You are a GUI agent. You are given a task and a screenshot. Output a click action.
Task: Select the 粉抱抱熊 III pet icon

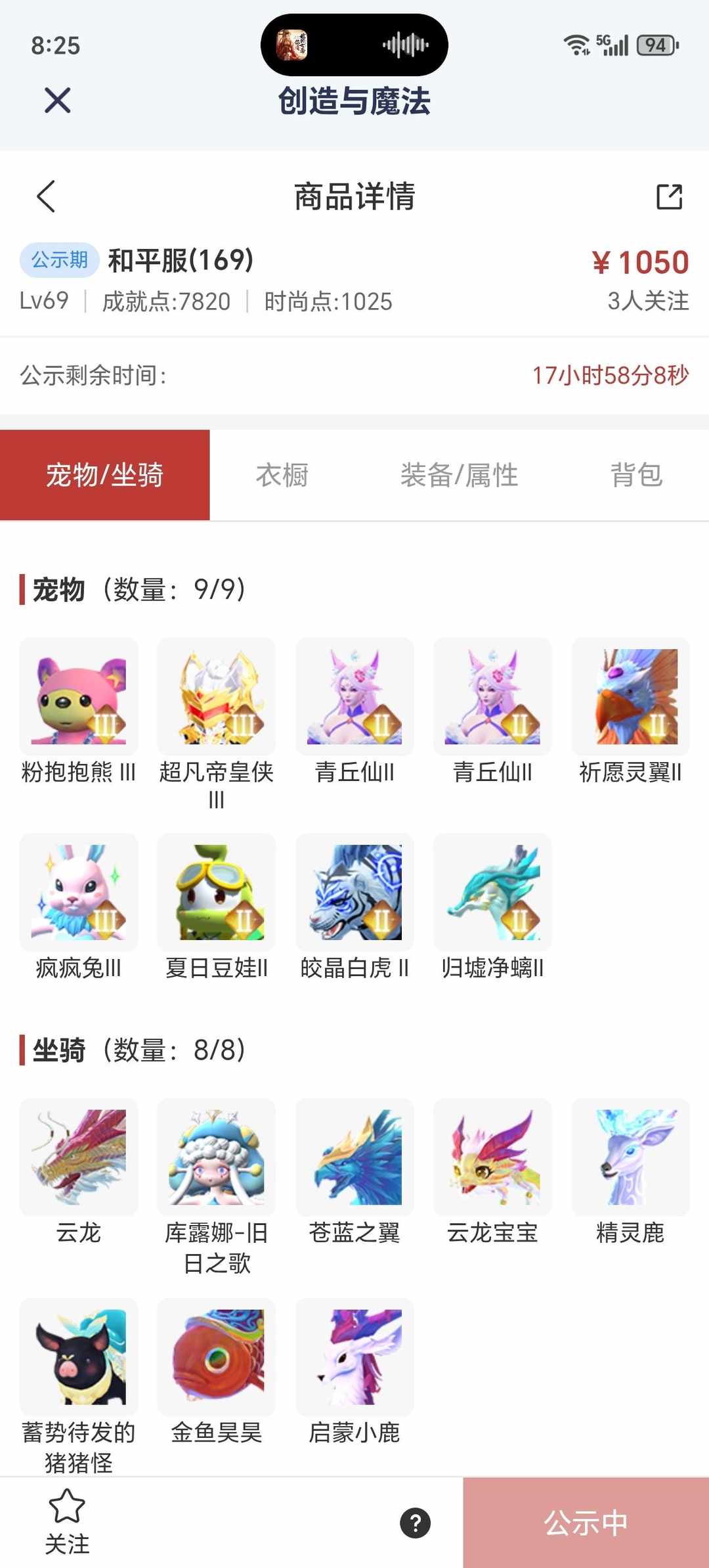point(77,698)
